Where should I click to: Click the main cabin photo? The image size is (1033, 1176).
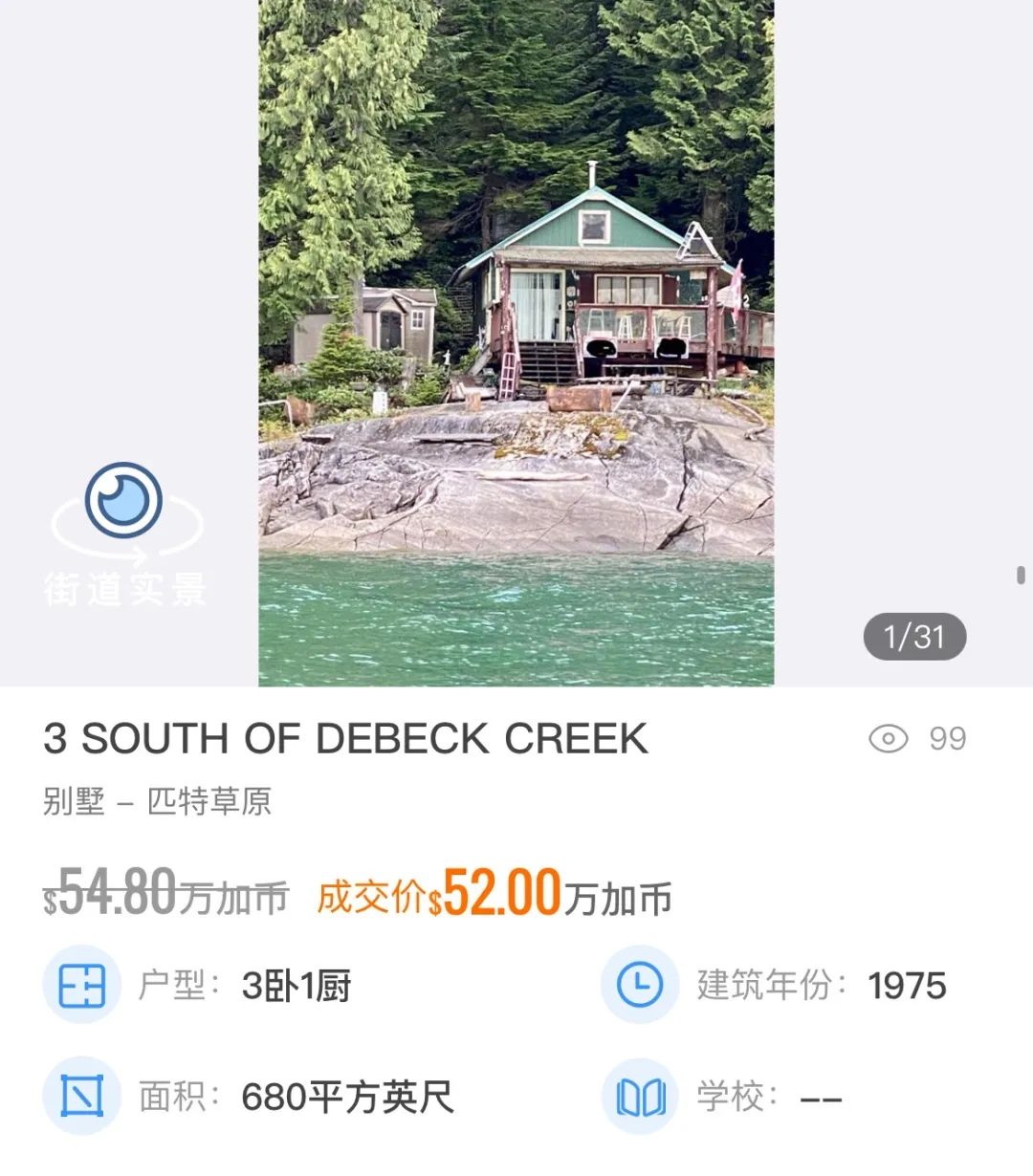pos(516,344)
